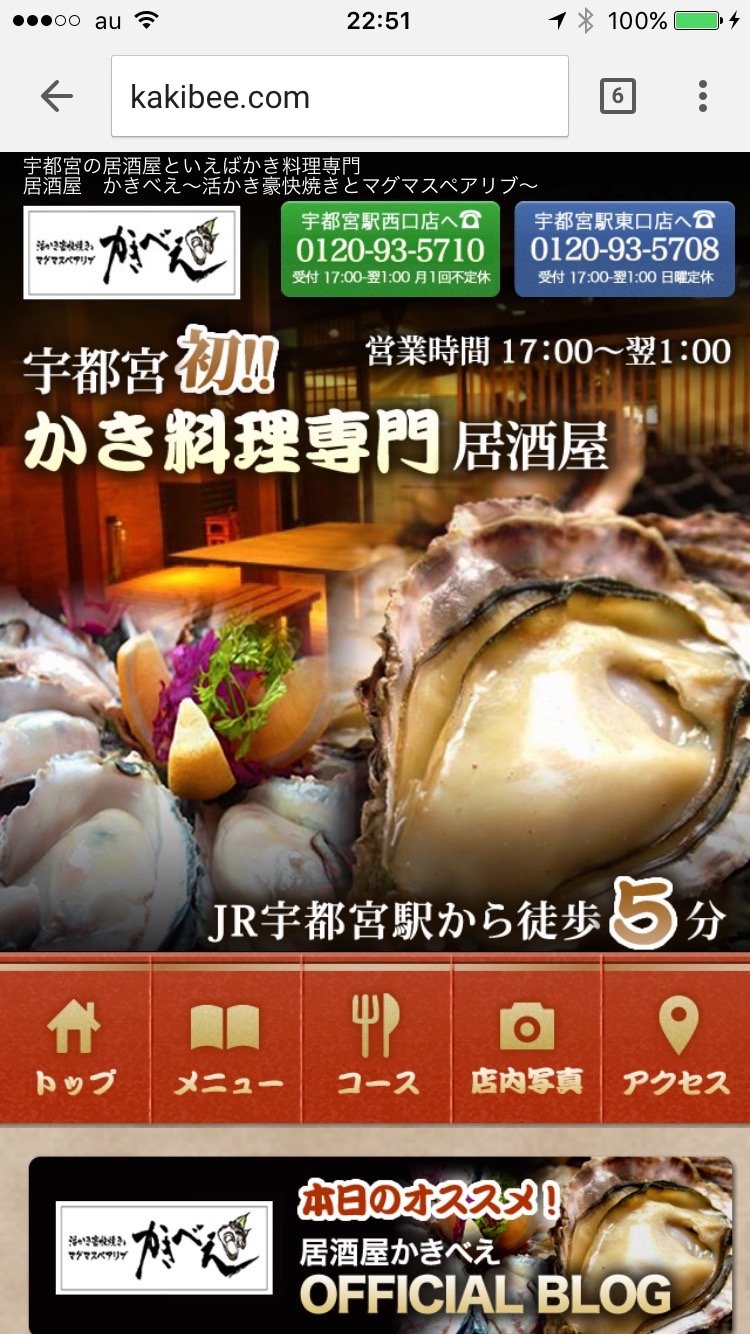Tap the かきべえ logo in the page header
The image size is (750, 1334).
[x=132, y=252]
